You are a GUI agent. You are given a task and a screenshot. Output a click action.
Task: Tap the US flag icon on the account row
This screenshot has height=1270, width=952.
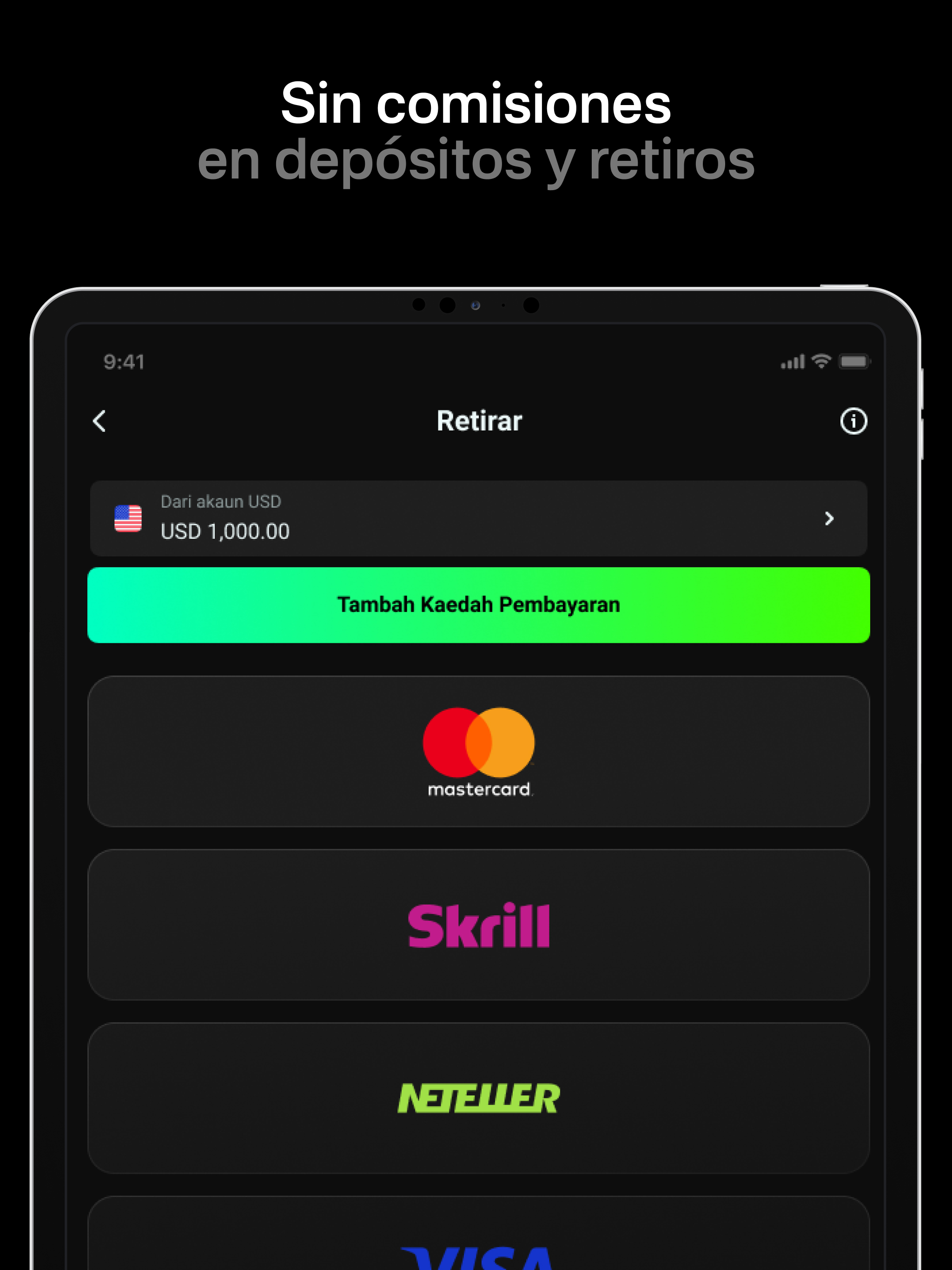pos(129,517)
